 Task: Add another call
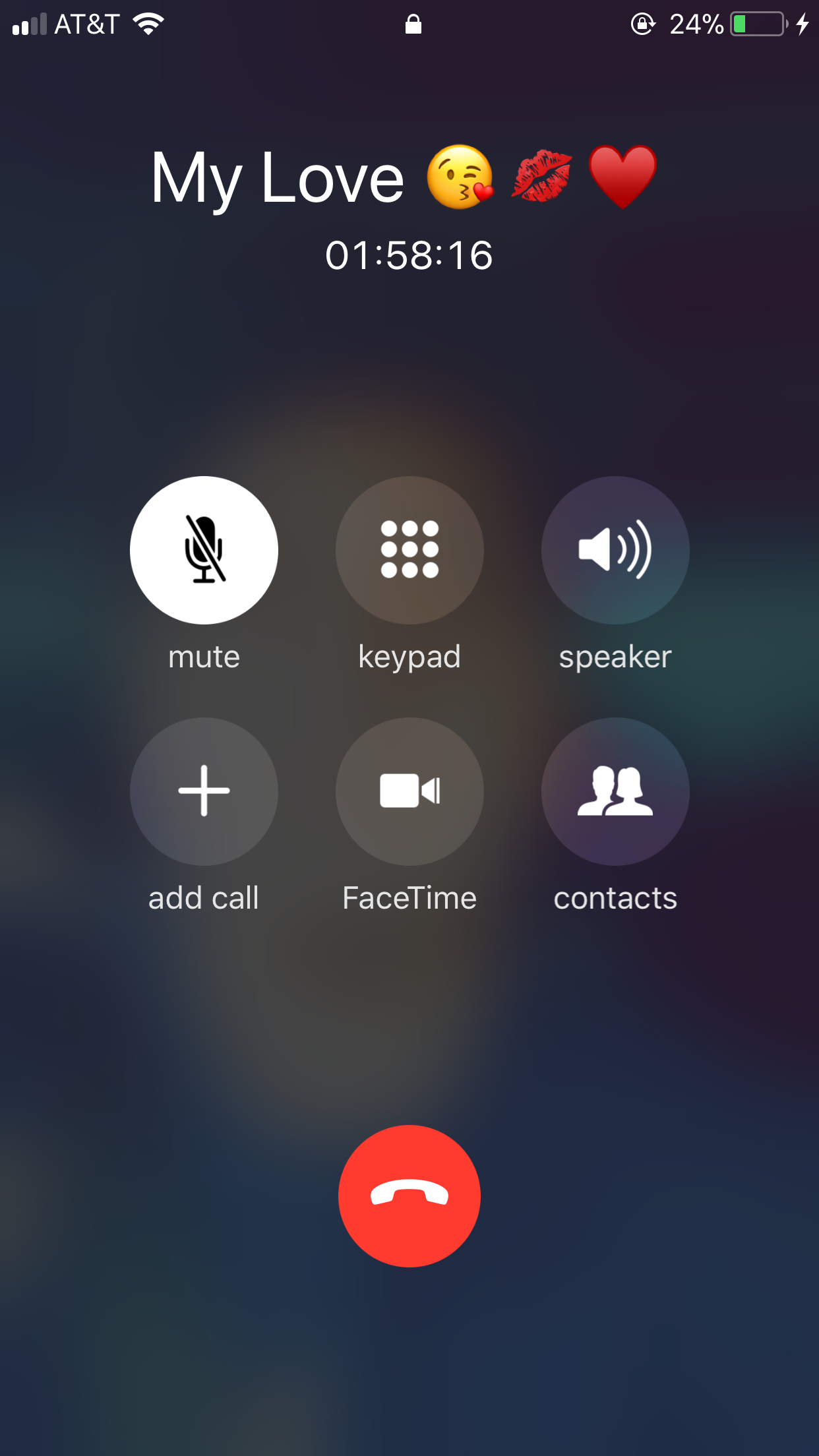[204, 791]
